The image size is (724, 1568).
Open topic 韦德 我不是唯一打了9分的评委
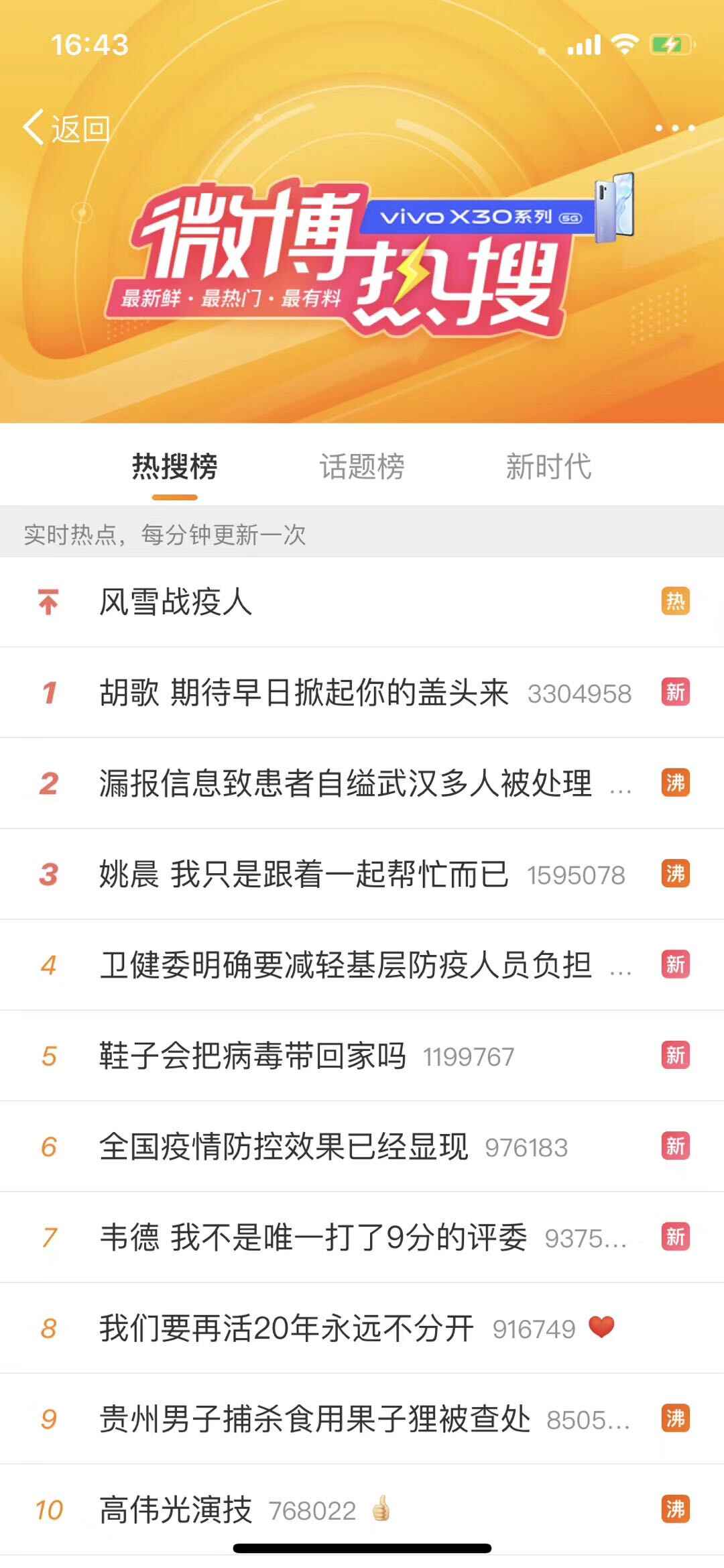(x=313, y=1237)
